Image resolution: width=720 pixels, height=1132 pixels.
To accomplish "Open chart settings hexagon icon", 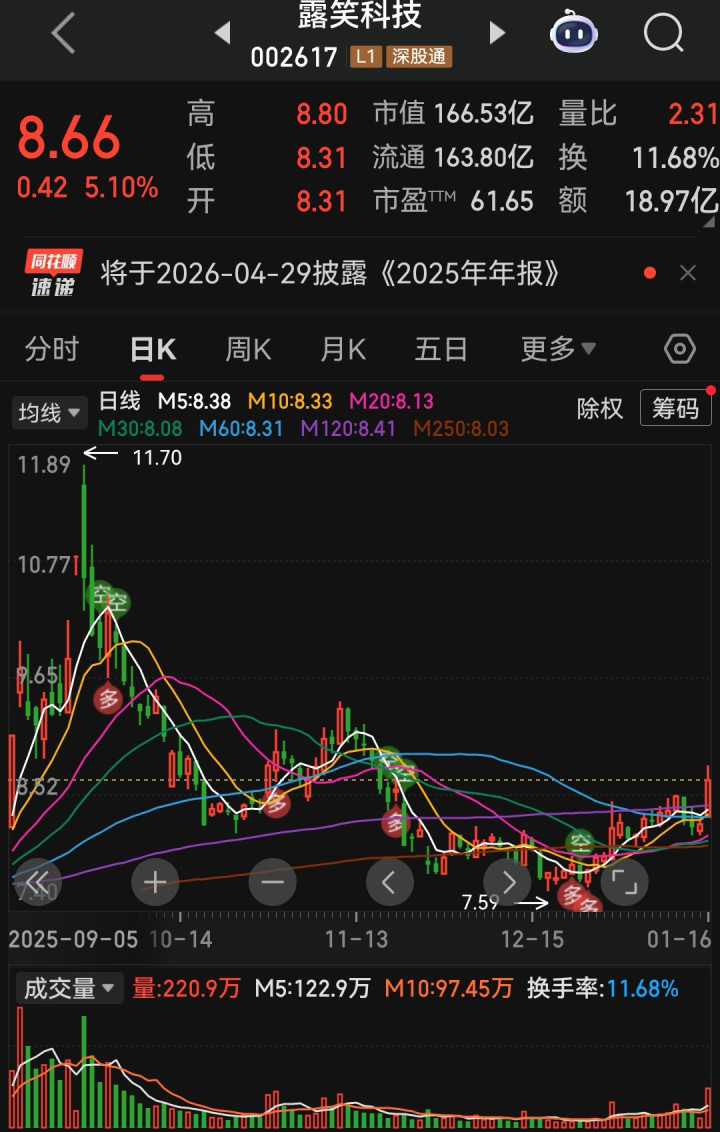I will tap(680, 350).
